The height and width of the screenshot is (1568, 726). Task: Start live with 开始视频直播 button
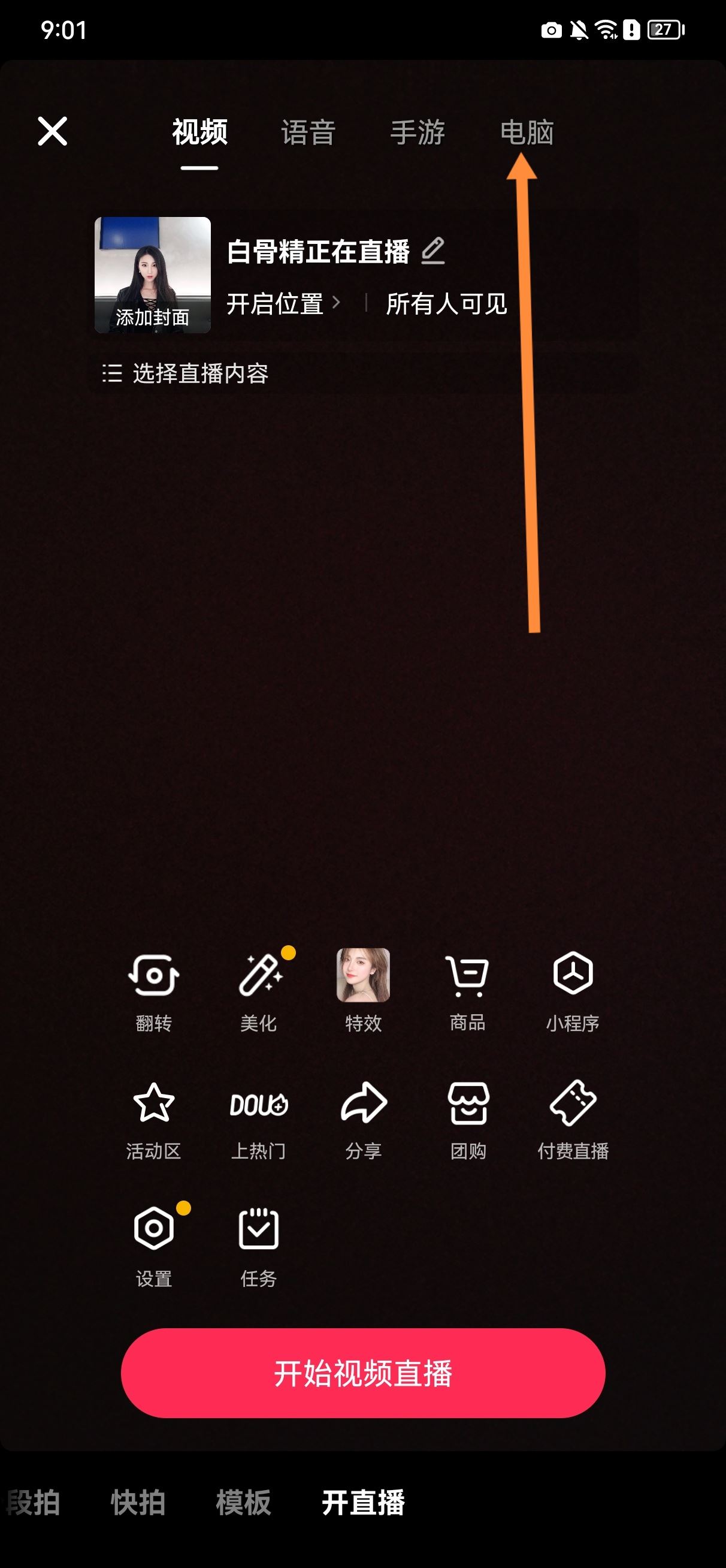point(362,1373)
